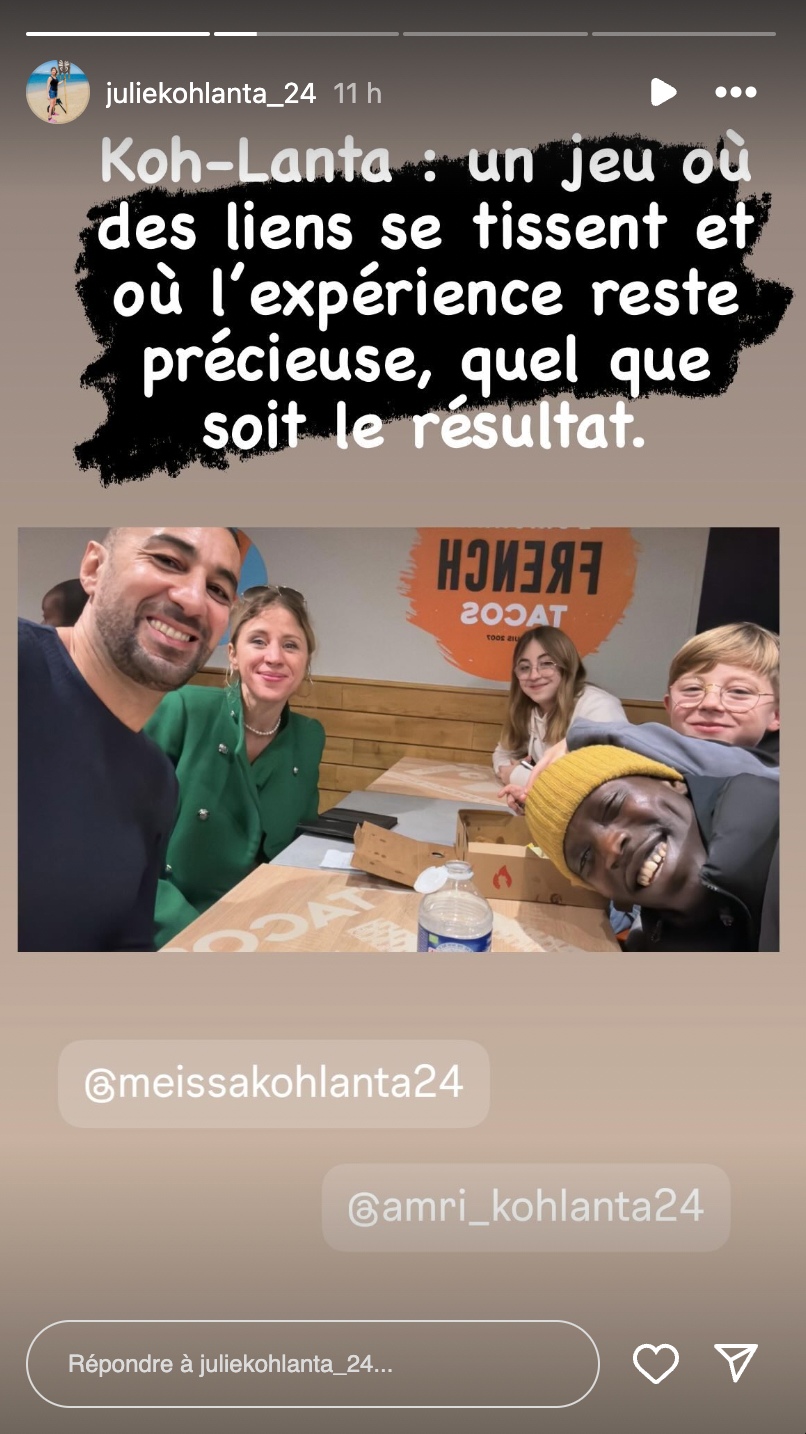Open the three-dot more options menu
This screenshot has height=1434, width=806.
click(736, 93)
